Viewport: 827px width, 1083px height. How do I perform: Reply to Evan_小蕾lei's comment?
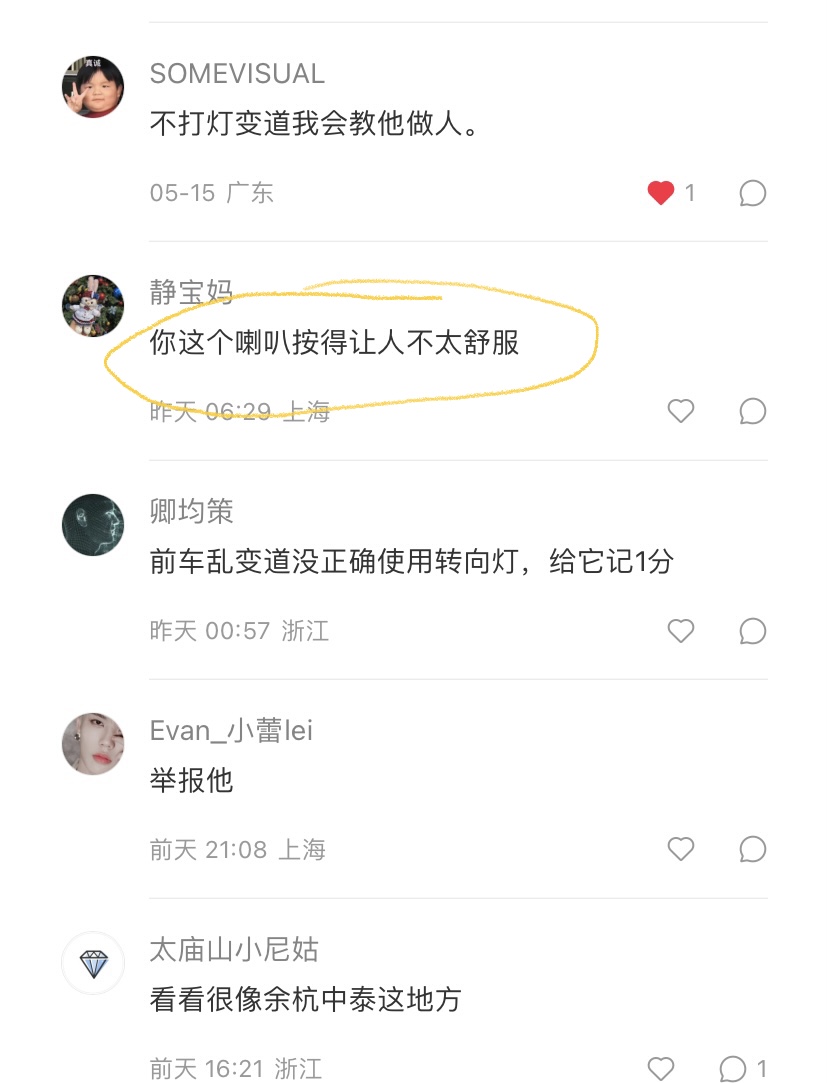(x=752, y=850)
